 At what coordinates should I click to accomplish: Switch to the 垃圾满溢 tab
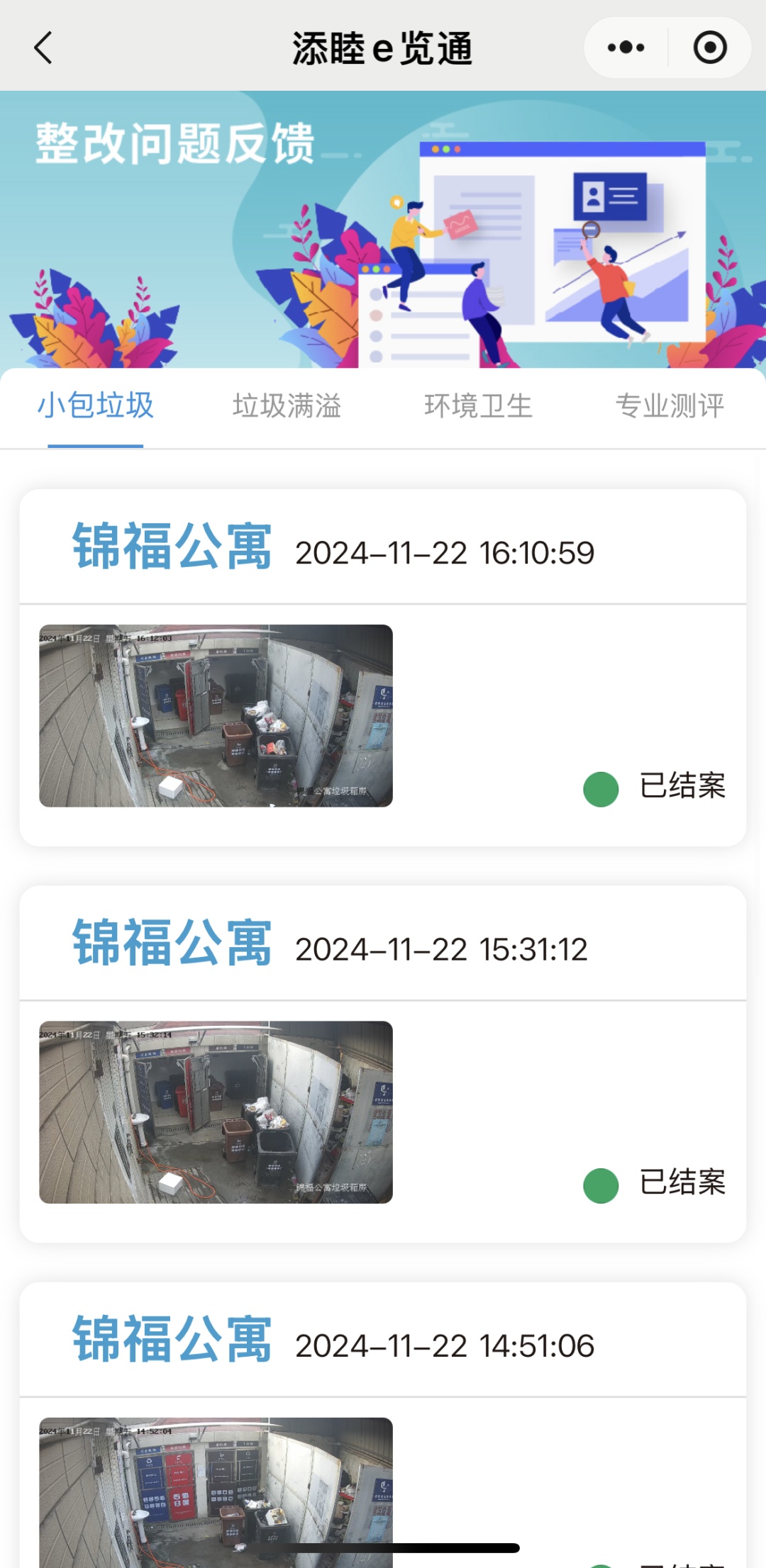[287, 406]
